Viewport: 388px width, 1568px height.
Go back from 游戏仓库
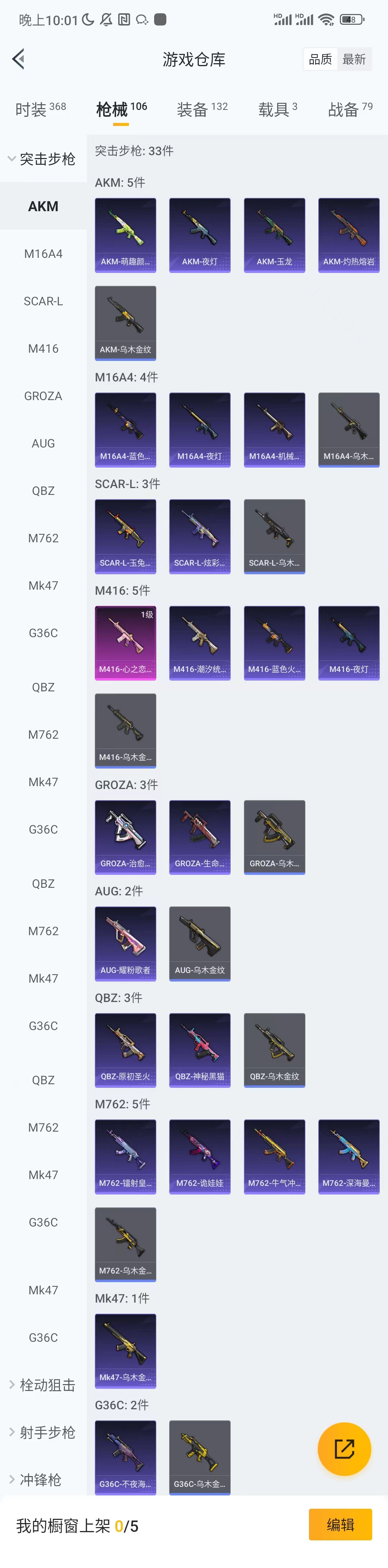(x=18, y=59)
